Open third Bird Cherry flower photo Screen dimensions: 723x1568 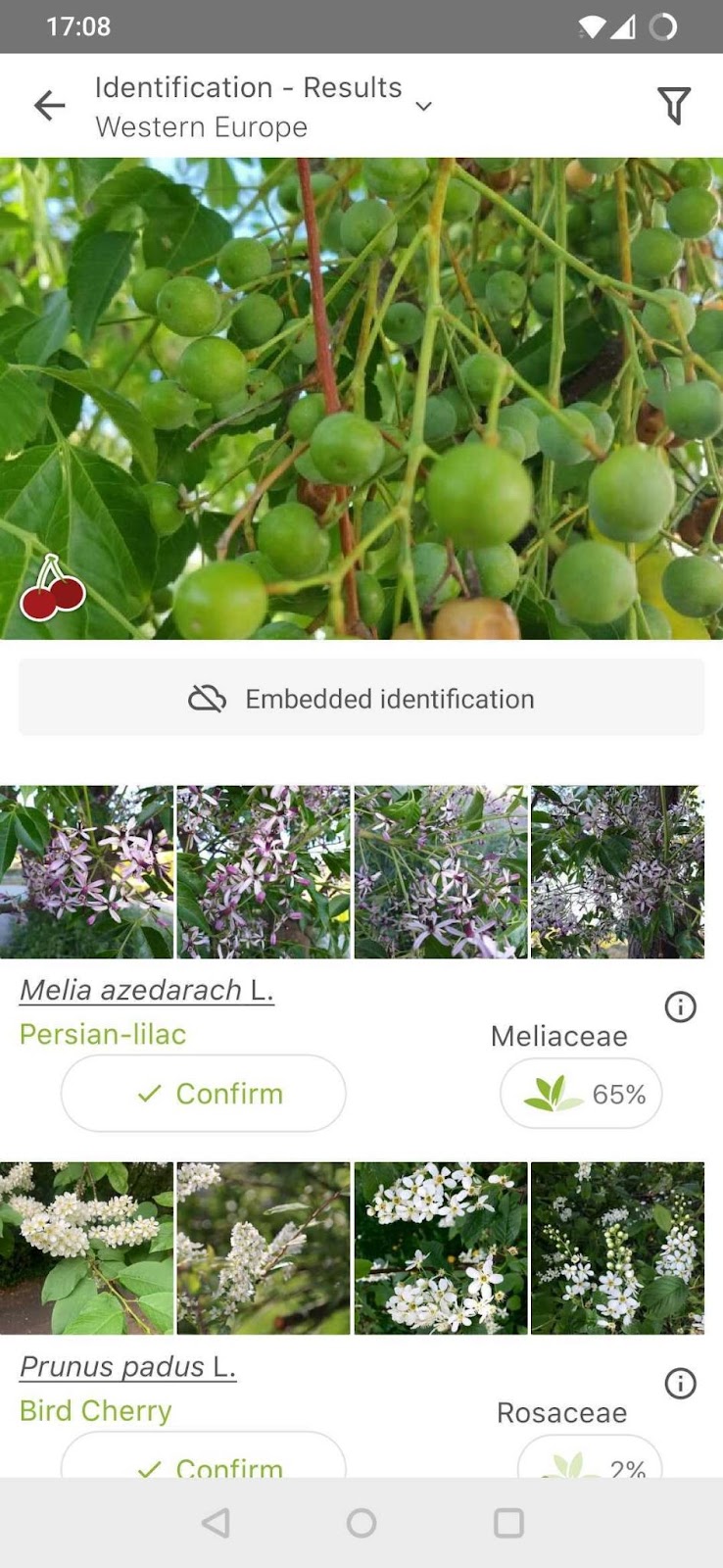pyautogui.click(x=441, y=1248)
